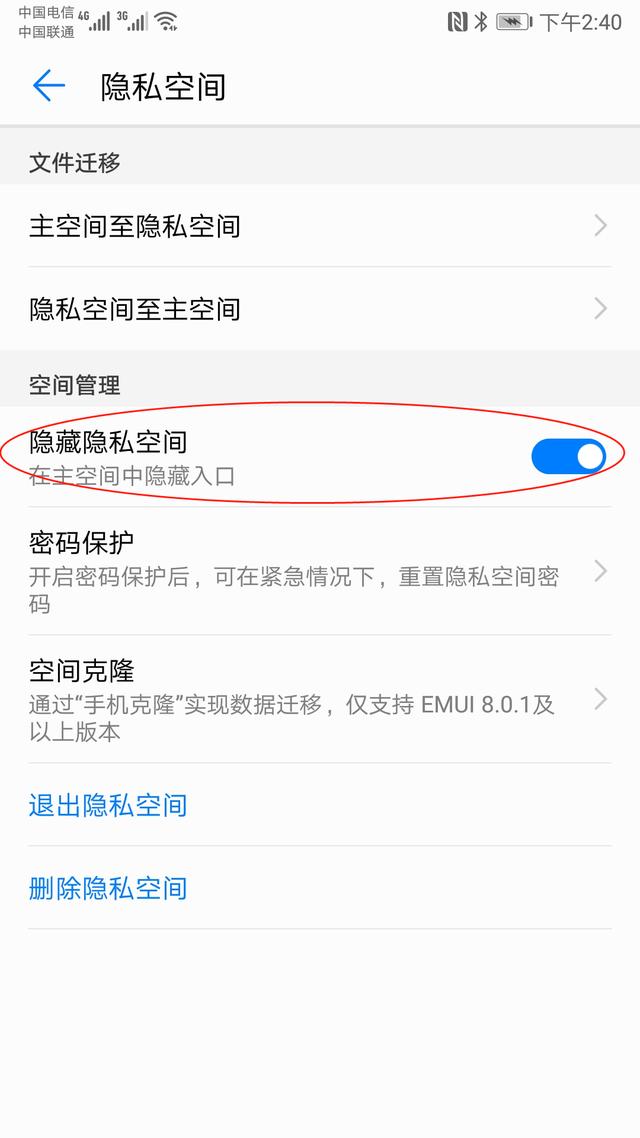Open 空间克隆 option

point(320,700)
